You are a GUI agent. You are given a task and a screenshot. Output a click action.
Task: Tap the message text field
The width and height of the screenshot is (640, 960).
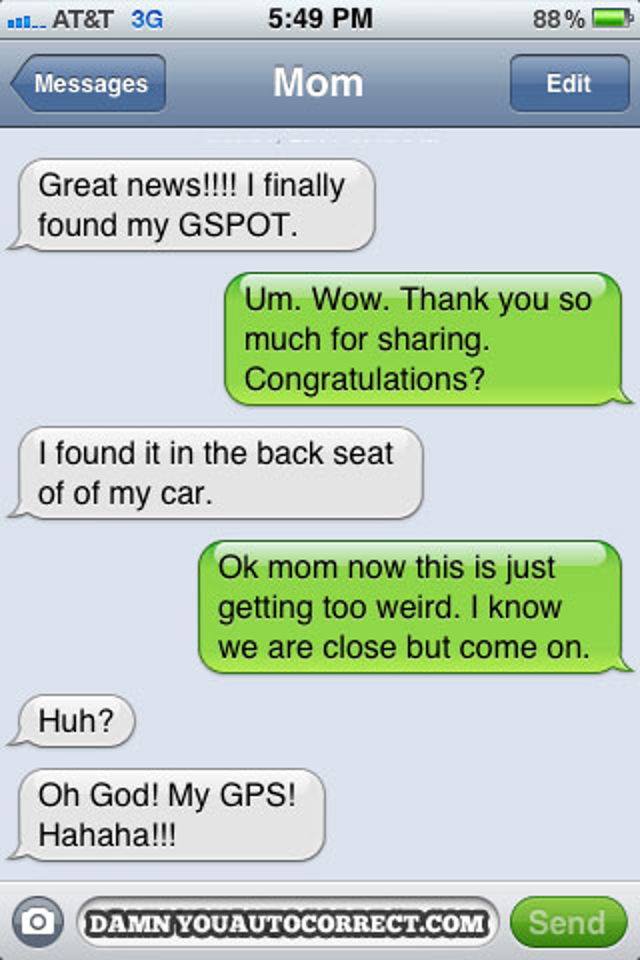point(288,922)
